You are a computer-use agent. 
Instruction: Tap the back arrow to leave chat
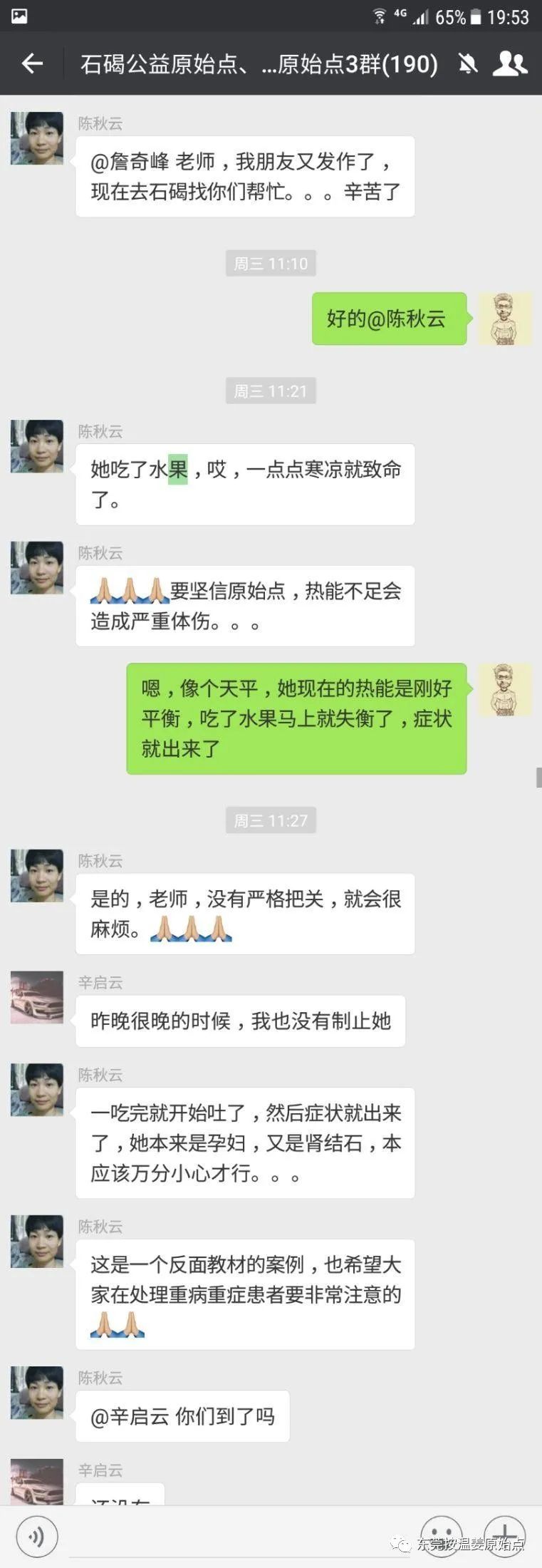(31, 65)
